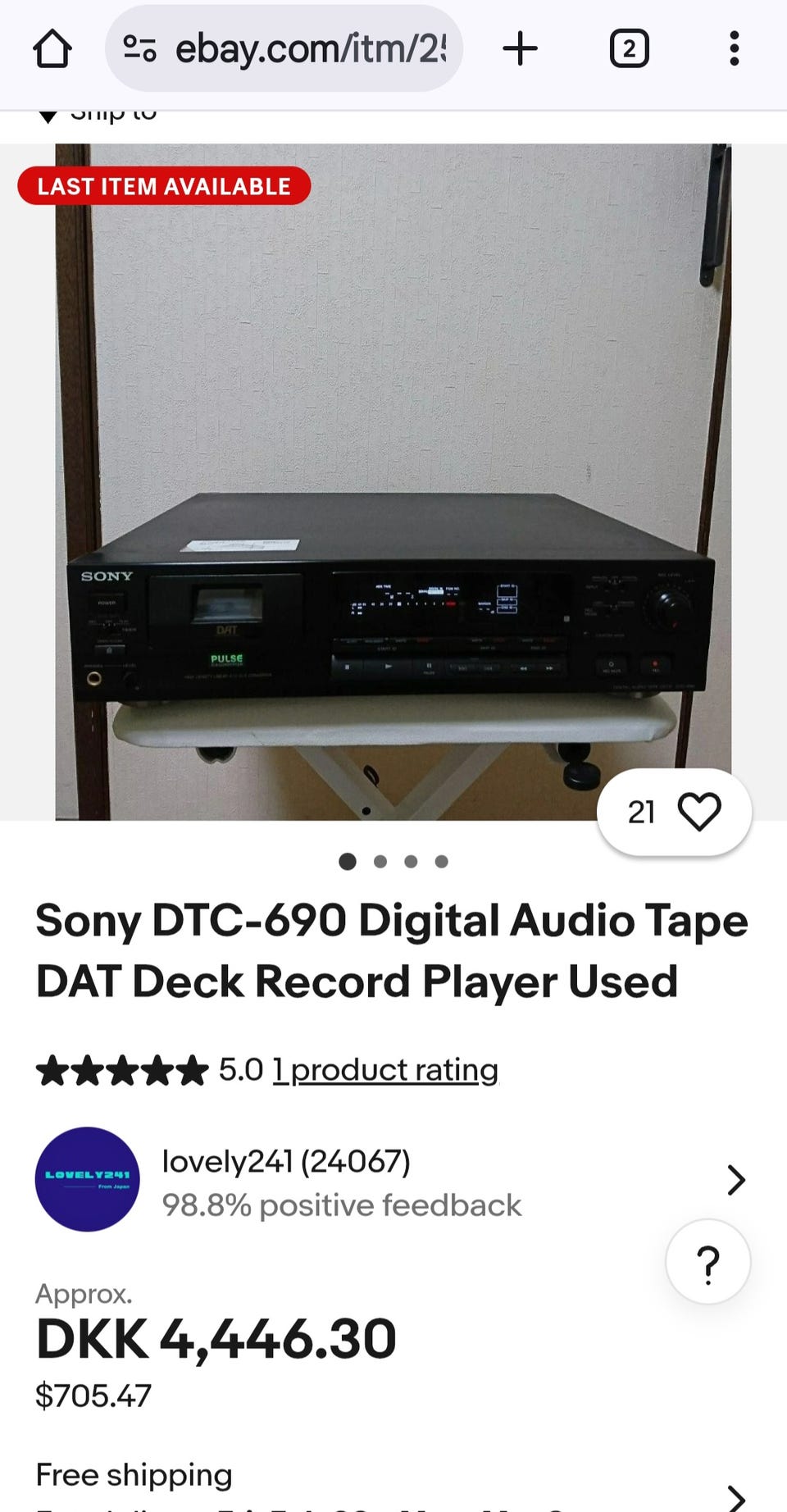Add the Sony DTC-690 to watchlist
787x1512 pixels.
(698, 812)
